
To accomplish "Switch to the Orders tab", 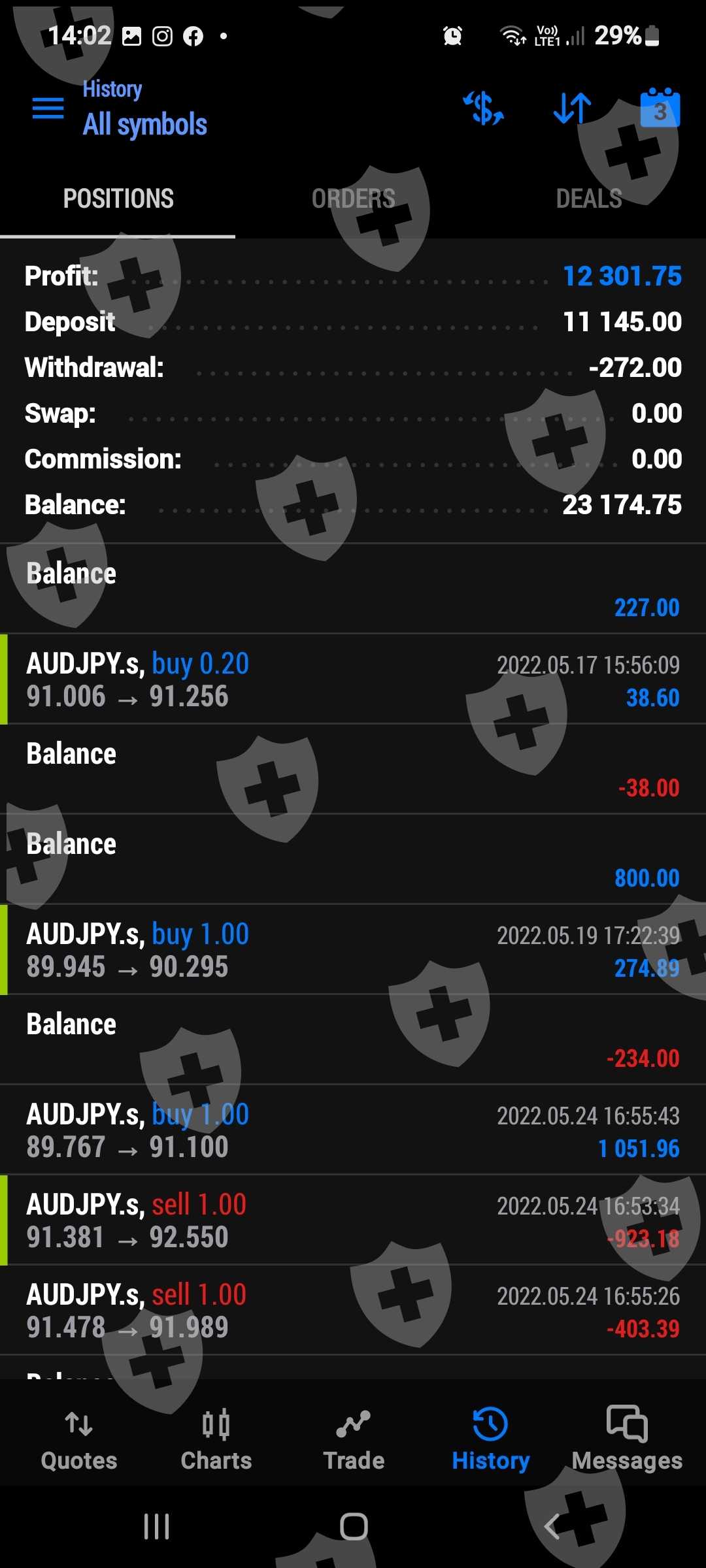I will [x=353, y=199].
